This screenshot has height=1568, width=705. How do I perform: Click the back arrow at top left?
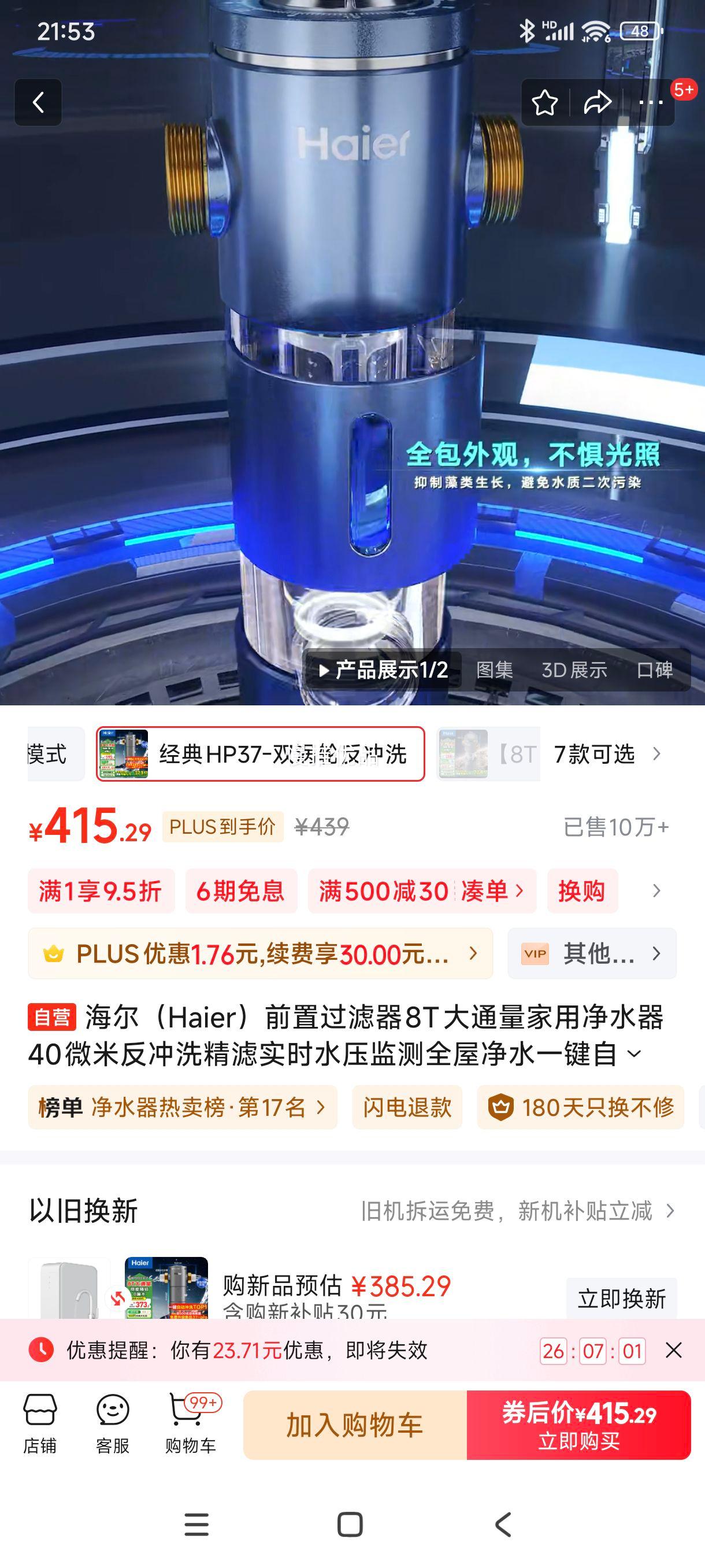click(x=38, y=102)
